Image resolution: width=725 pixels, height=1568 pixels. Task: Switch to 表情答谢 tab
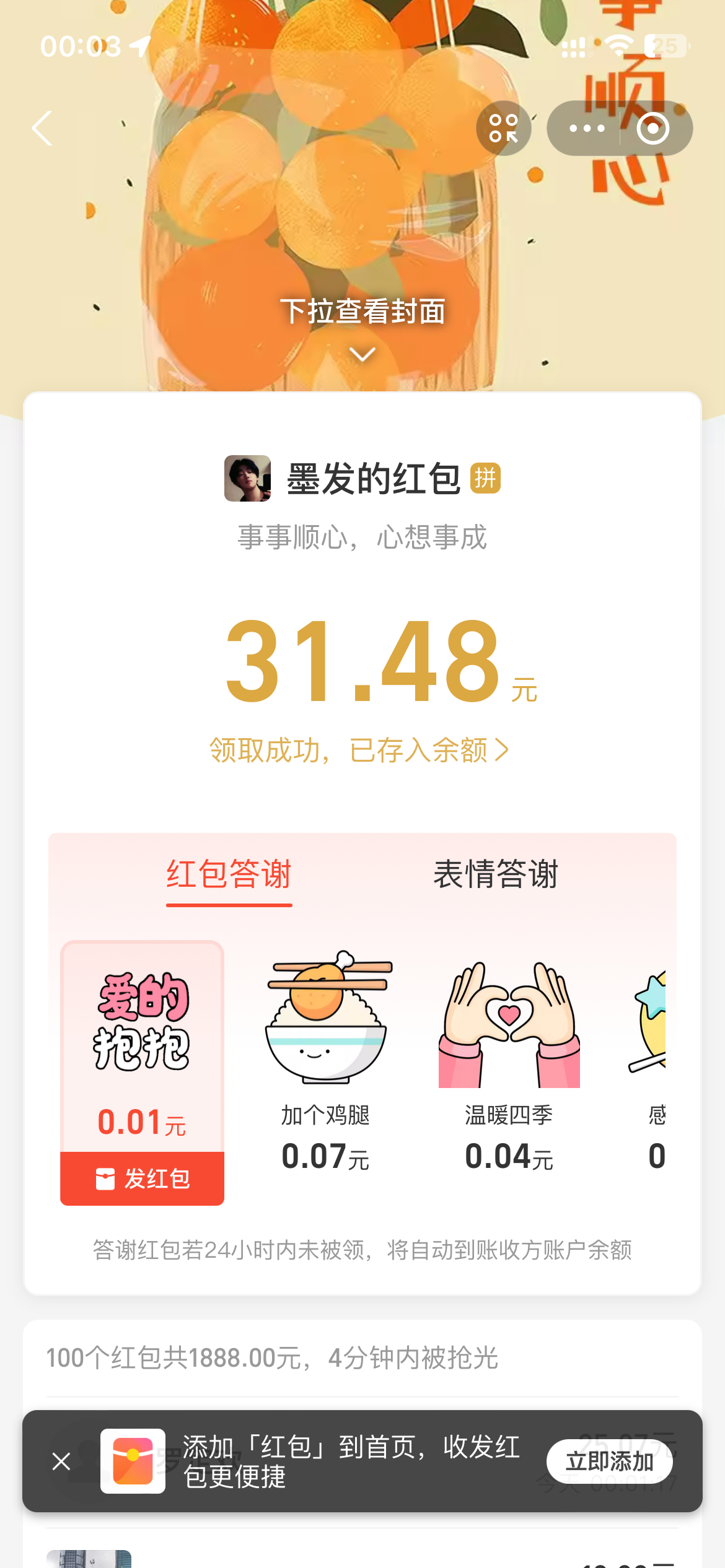(x=496, y=874)
